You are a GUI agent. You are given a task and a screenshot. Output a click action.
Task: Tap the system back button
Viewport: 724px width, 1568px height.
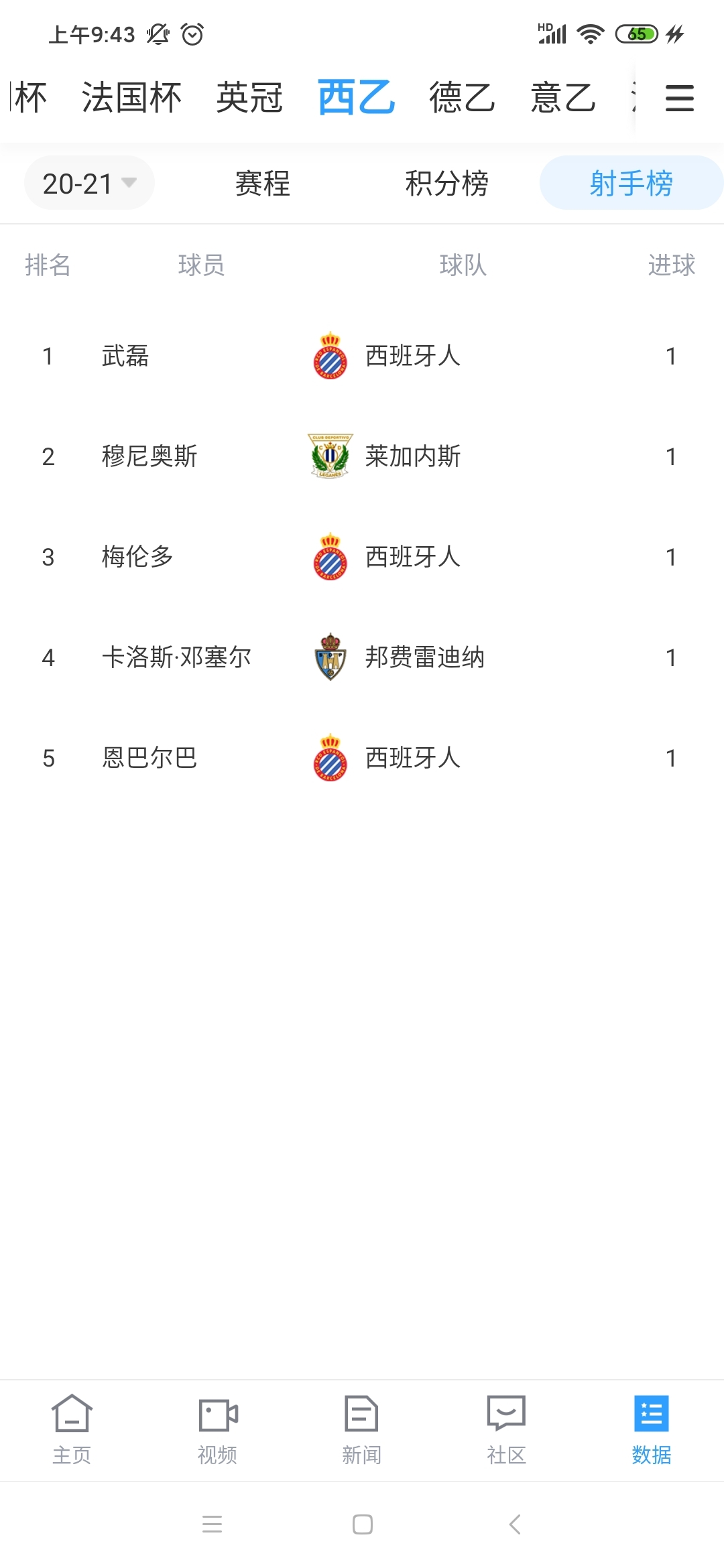pos(515,1524)
